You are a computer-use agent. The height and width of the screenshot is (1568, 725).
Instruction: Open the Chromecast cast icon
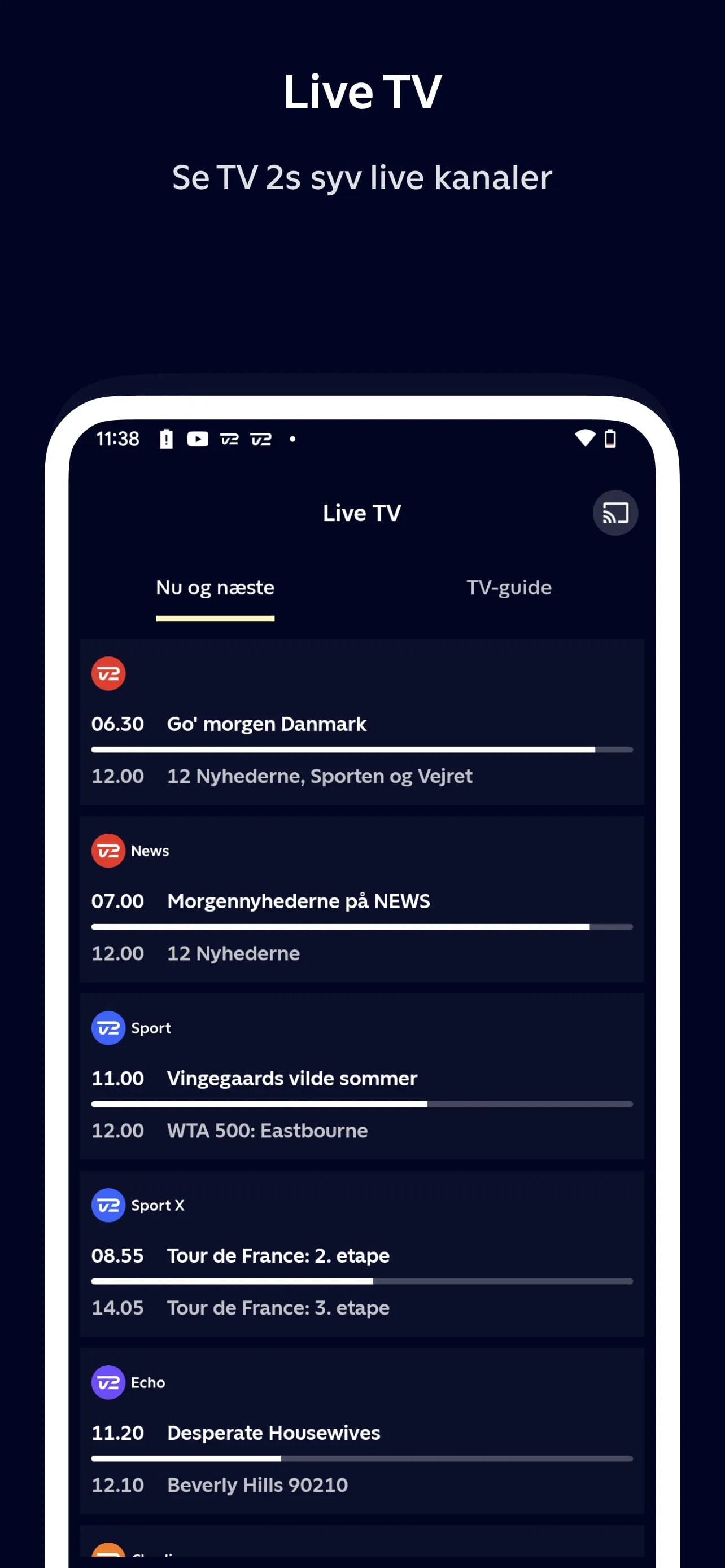click(x=615, y=513)
